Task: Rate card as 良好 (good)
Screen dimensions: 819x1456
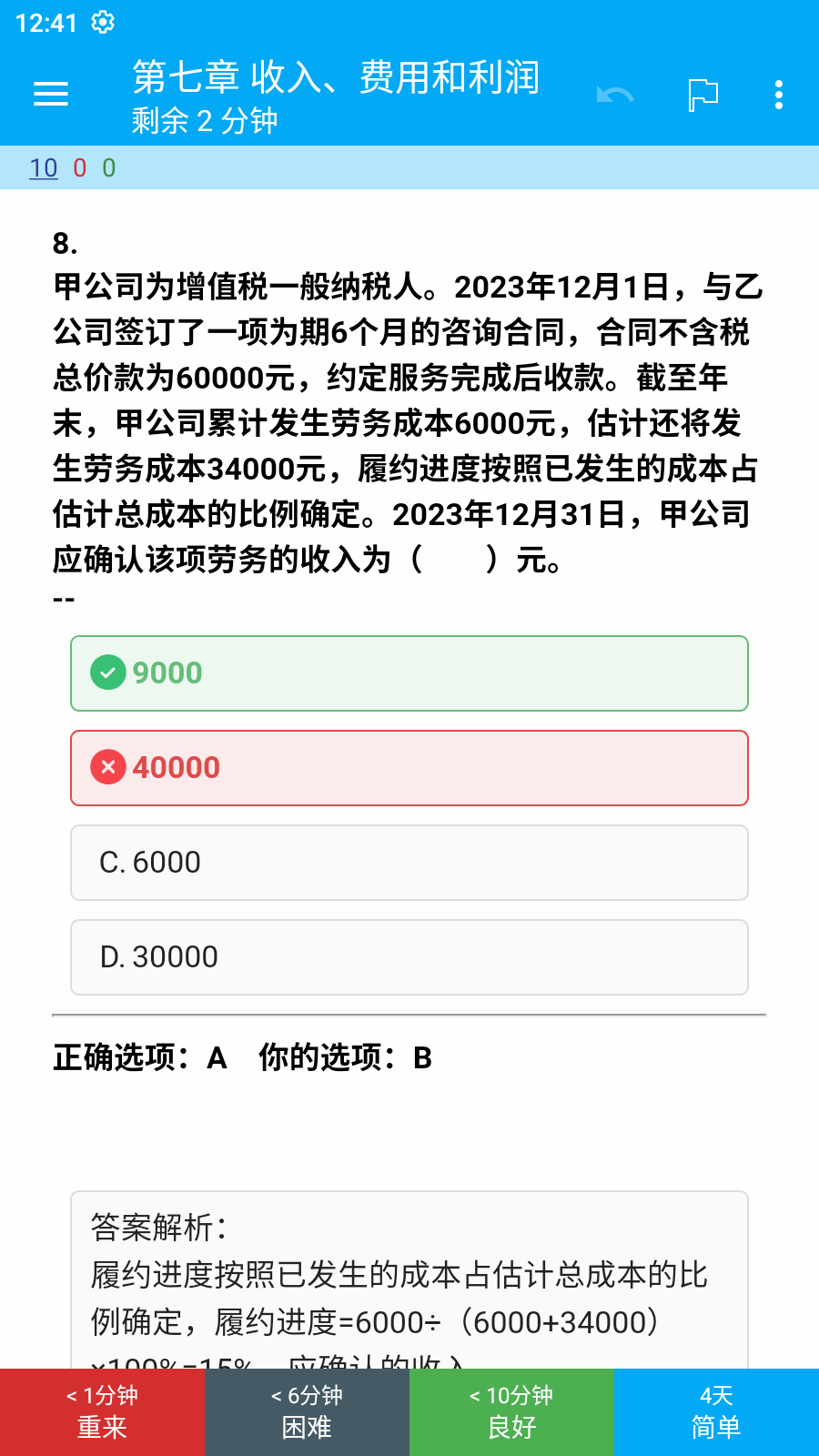Action: tap(511, 1412)
